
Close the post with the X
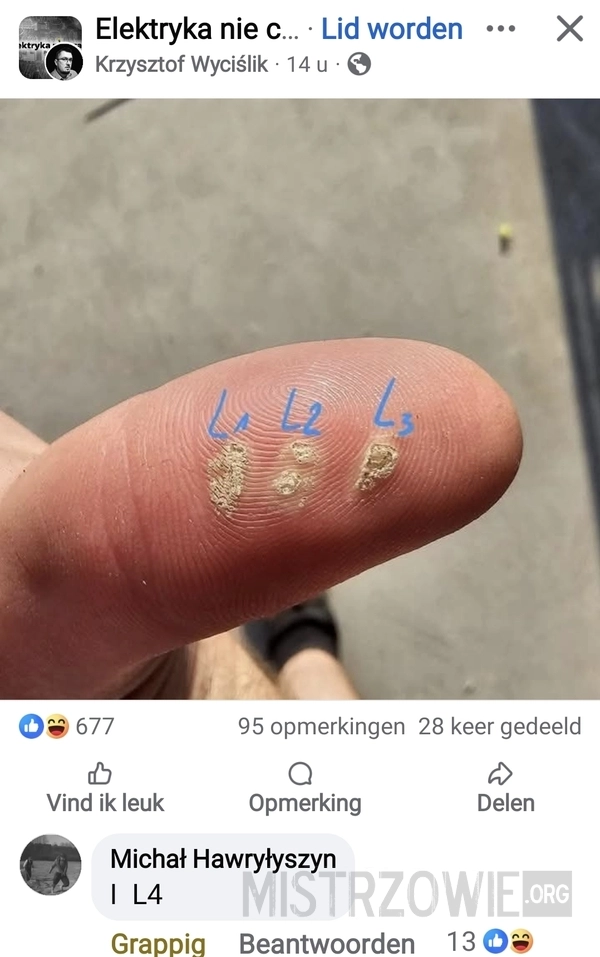tap(569, 29)
